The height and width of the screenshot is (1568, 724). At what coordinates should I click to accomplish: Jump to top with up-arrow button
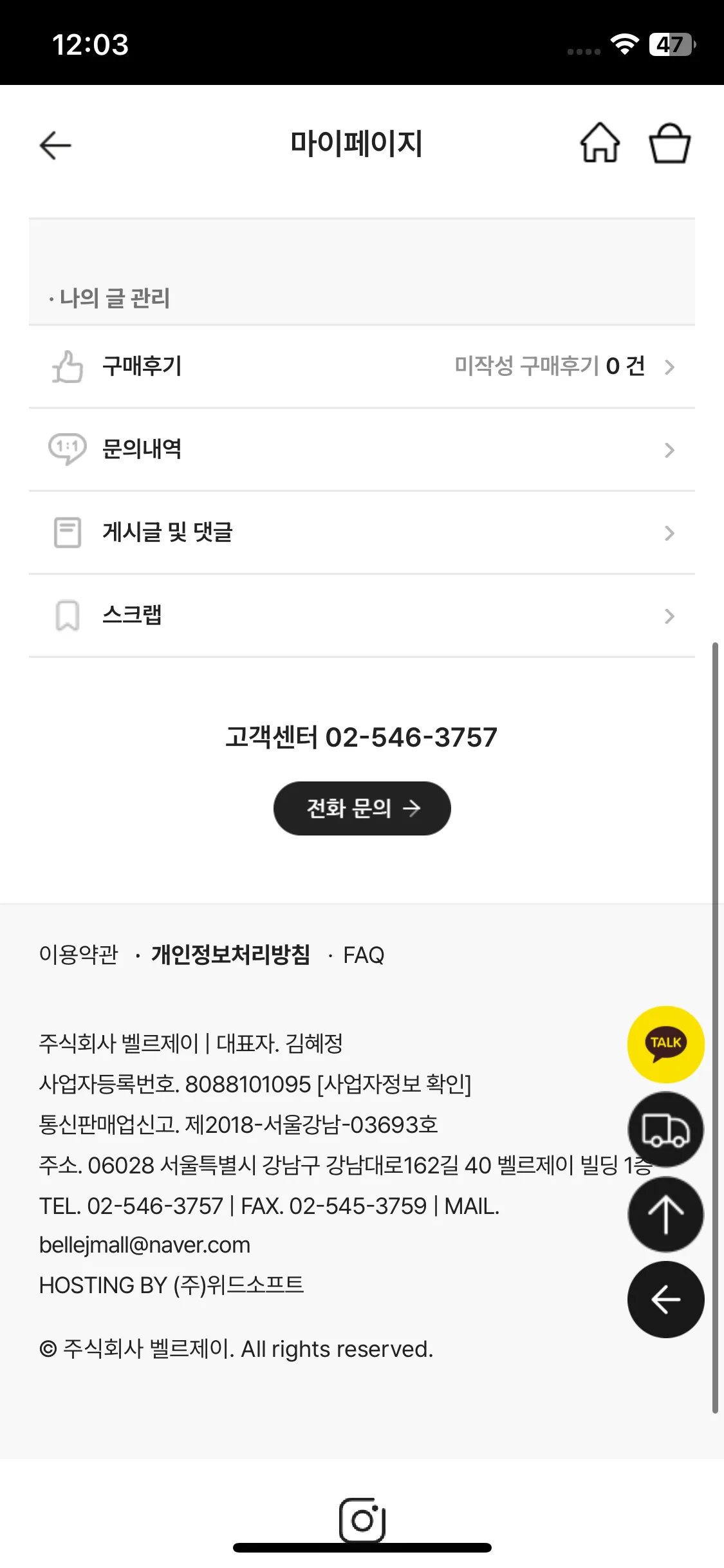(x=665, y=1215)
